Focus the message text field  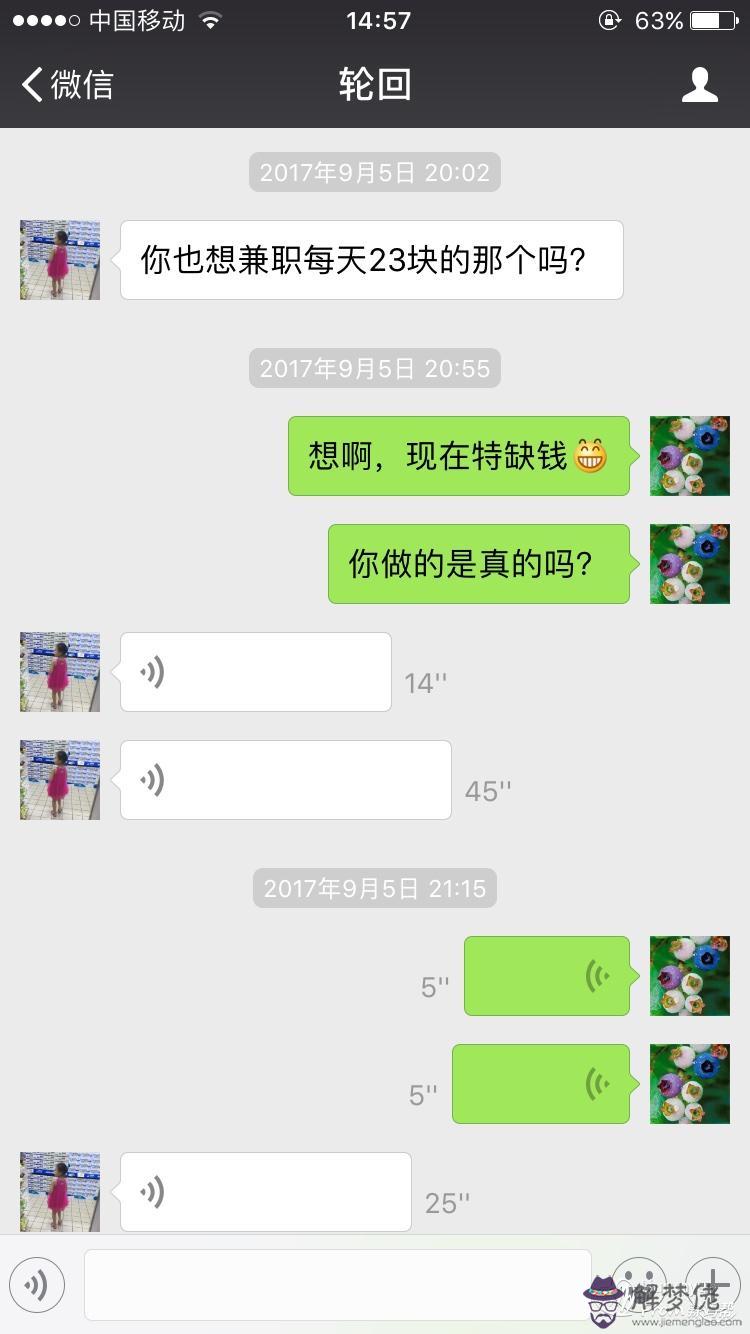(x=337, y=1285)
